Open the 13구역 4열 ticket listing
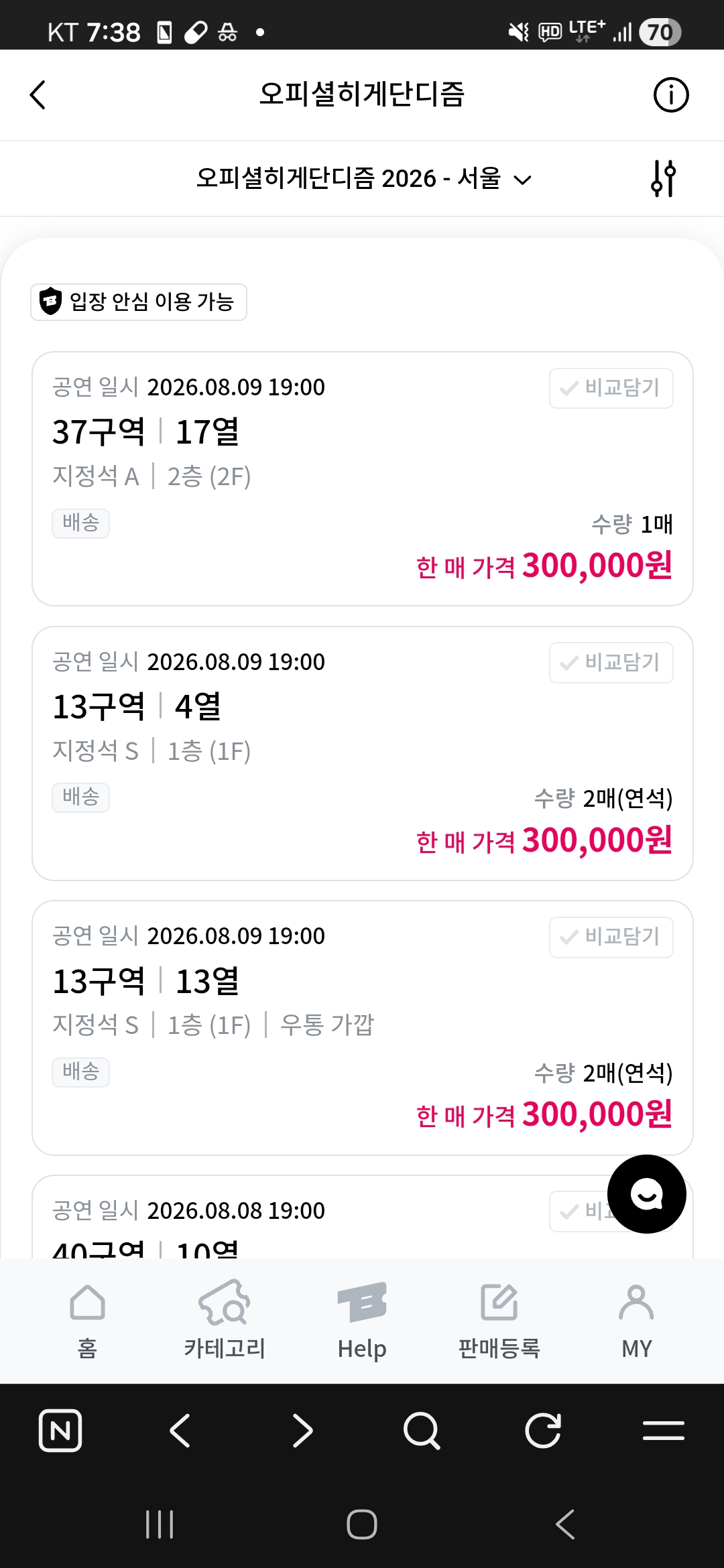This screenshot has width=724, height=1568. coord(363,753)
